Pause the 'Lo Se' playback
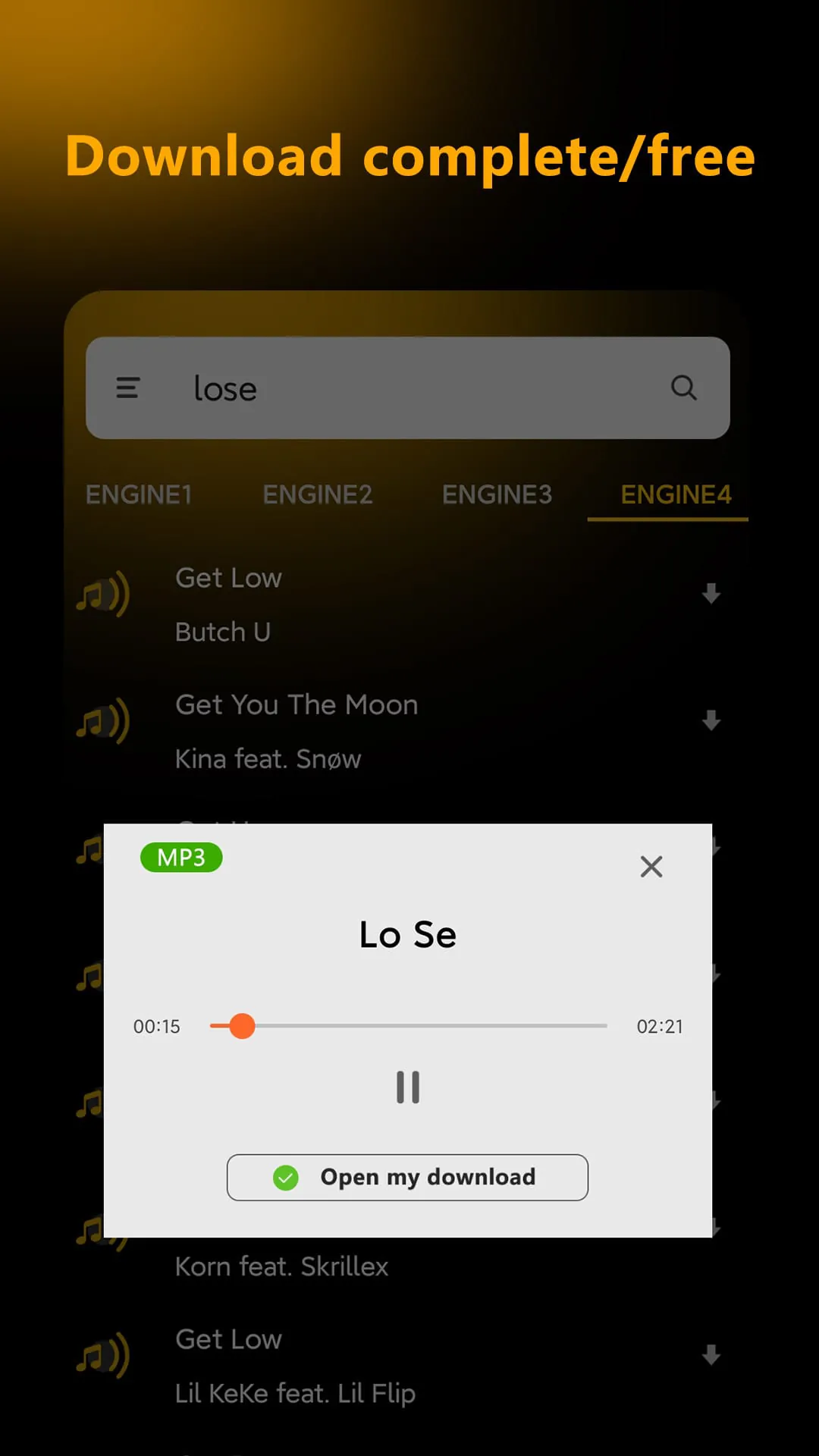 pyautogui.click(x=407, y=1086)
